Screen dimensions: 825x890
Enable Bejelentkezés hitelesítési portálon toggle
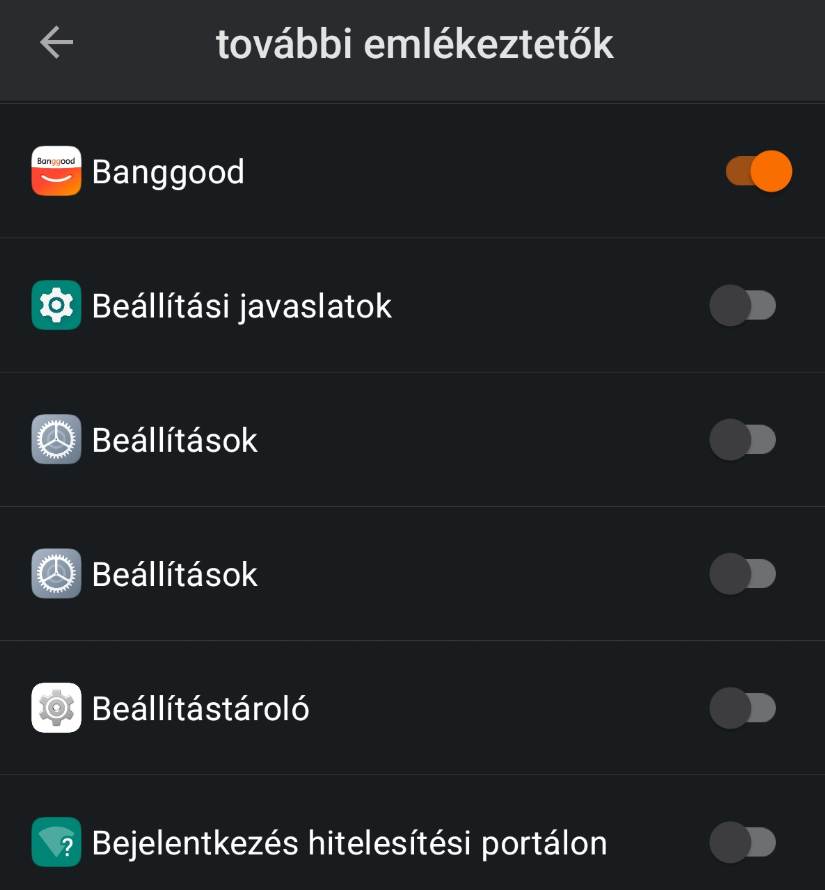click(744, 843)
